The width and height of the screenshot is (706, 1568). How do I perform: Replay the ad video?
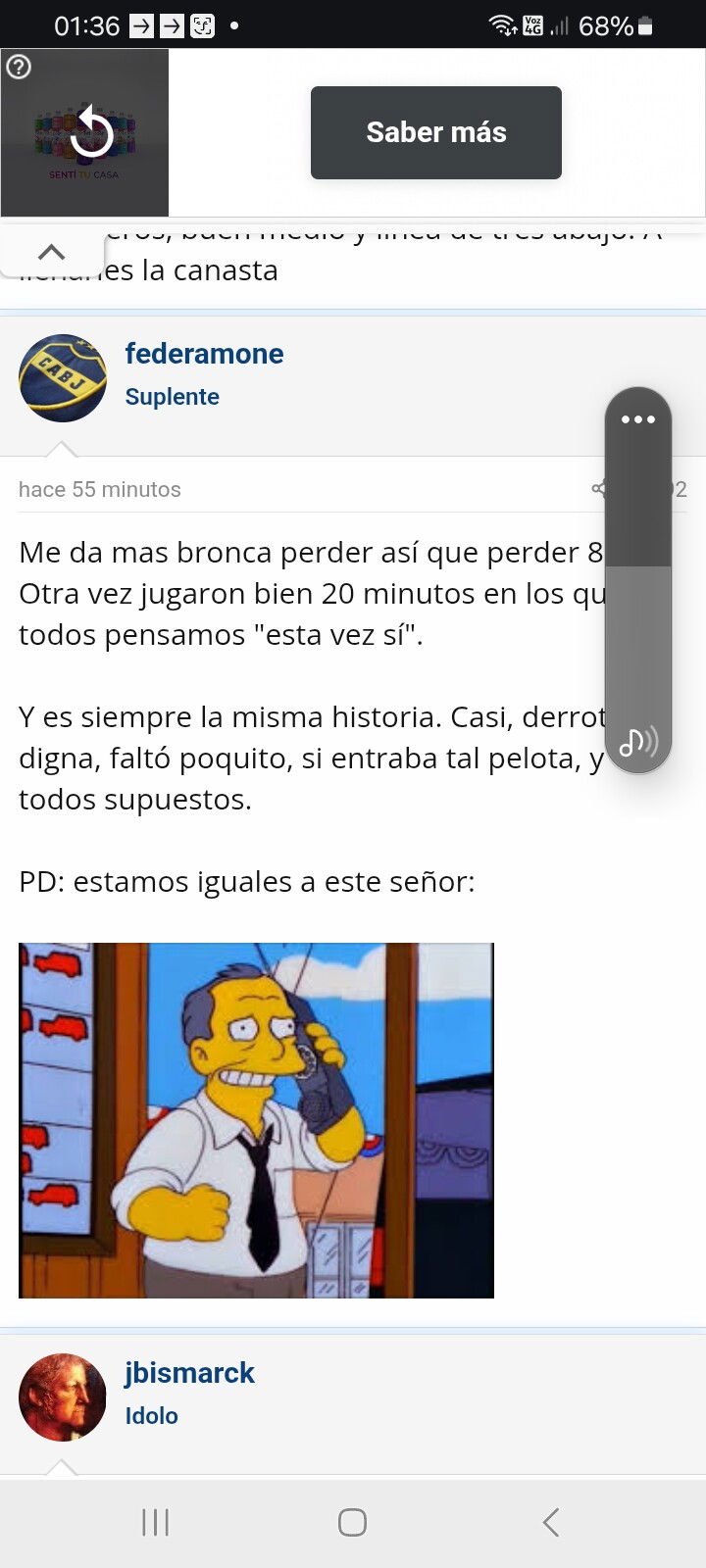[91, 131]
